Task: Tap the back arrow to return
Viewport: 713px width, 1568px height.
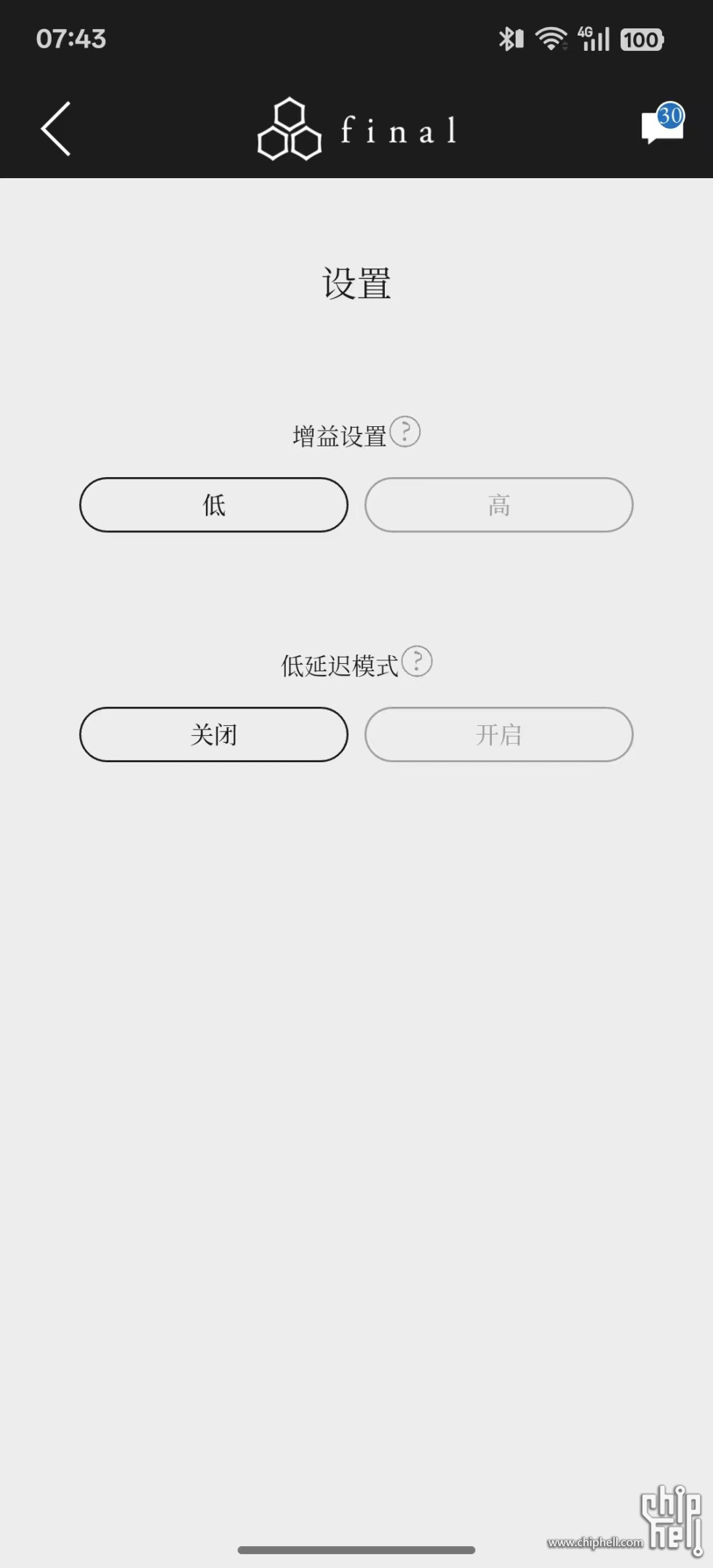Action: point(55,129)
